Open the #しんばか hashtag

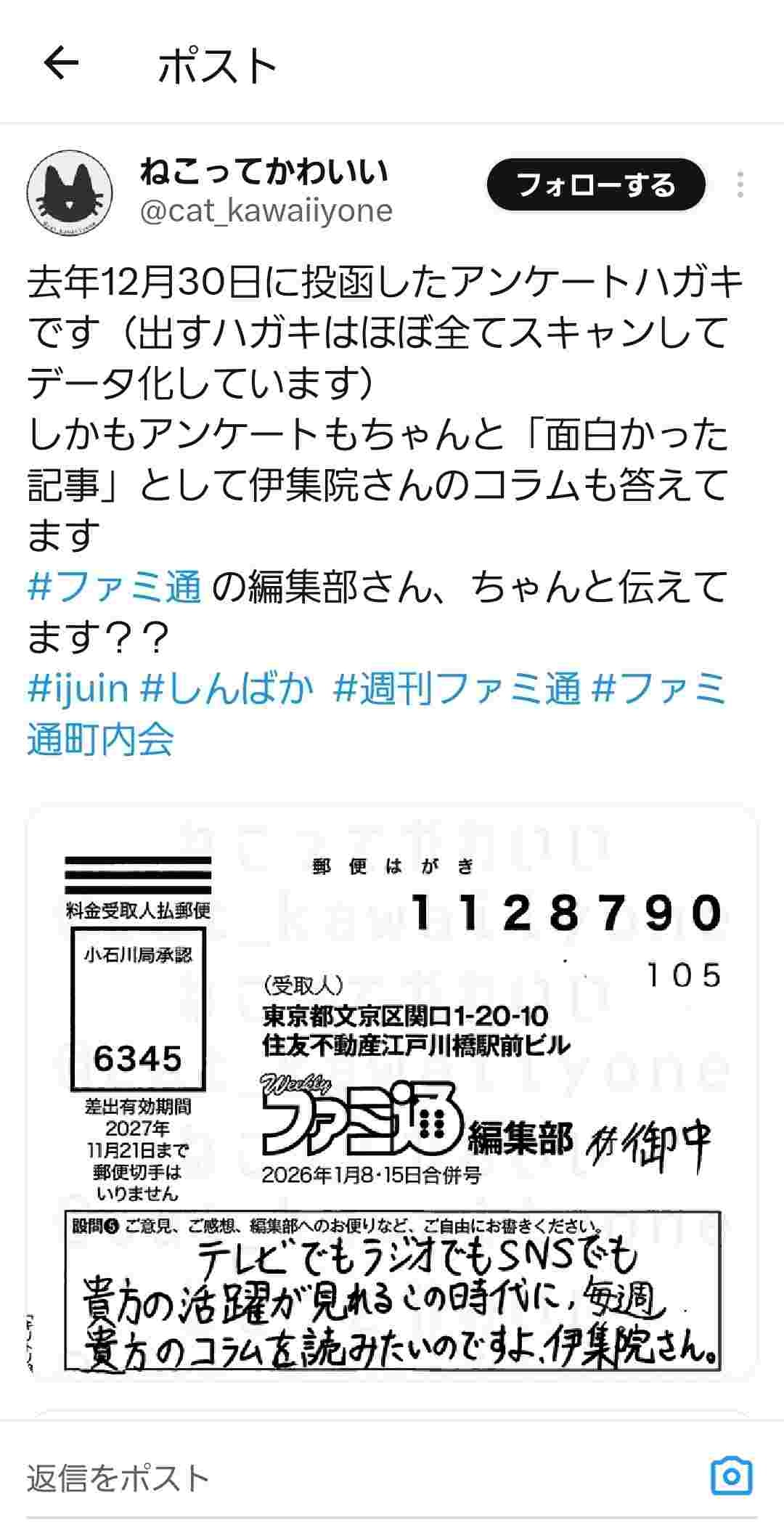[227, 688]
